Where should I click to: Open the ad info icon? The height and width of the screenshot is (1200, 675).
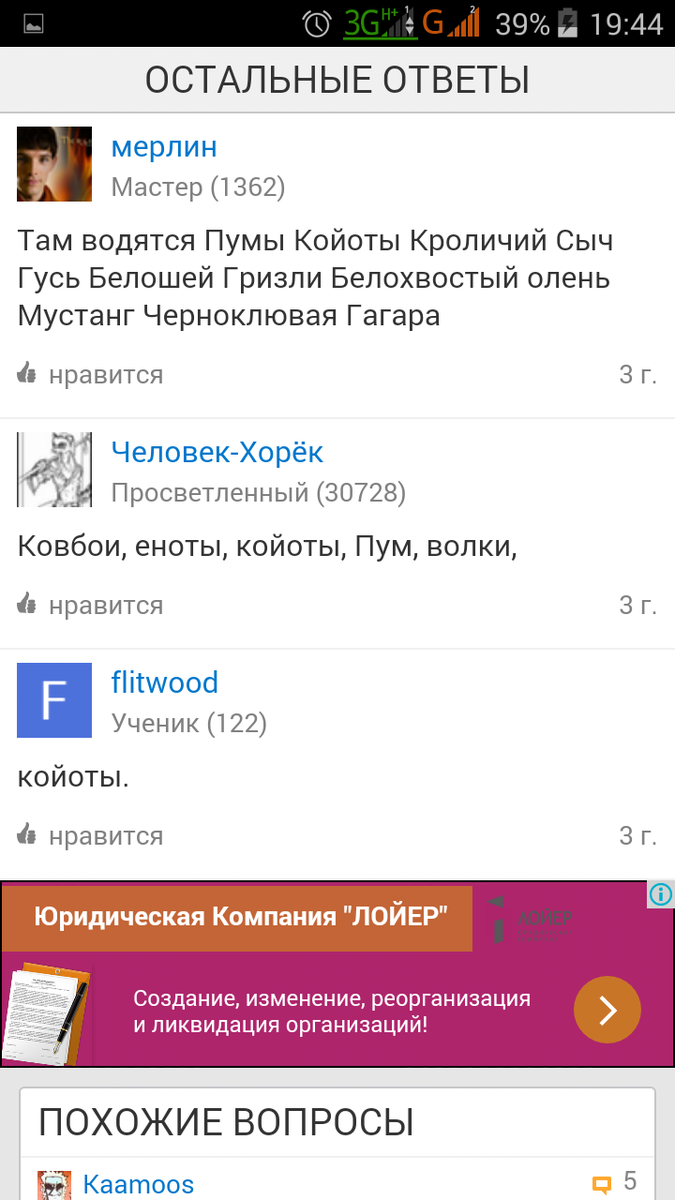click(x=660, y=895)
